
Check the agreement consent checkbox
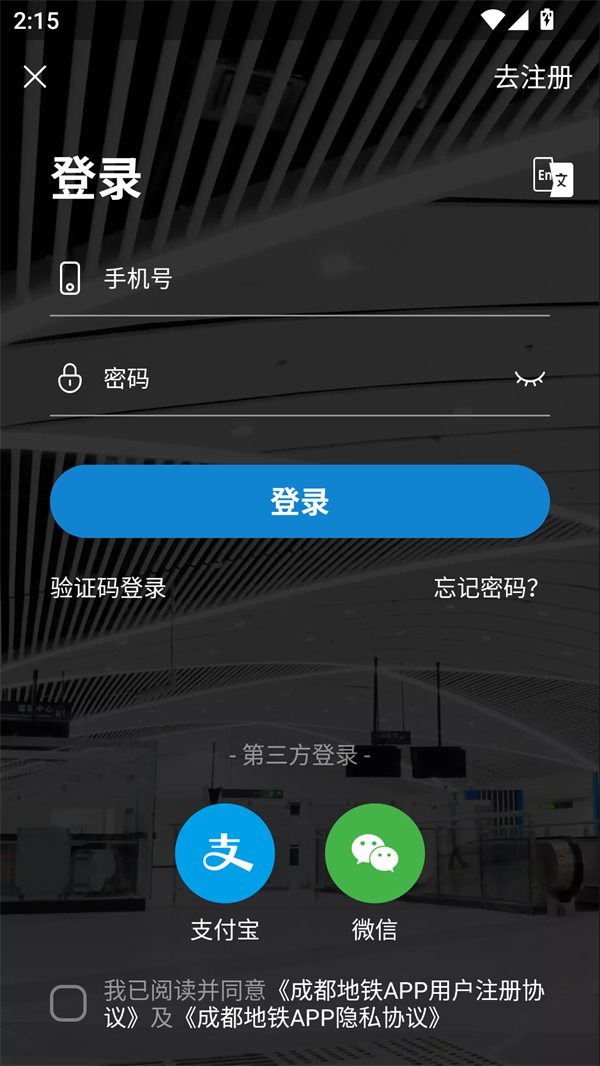click(69, 1003)
